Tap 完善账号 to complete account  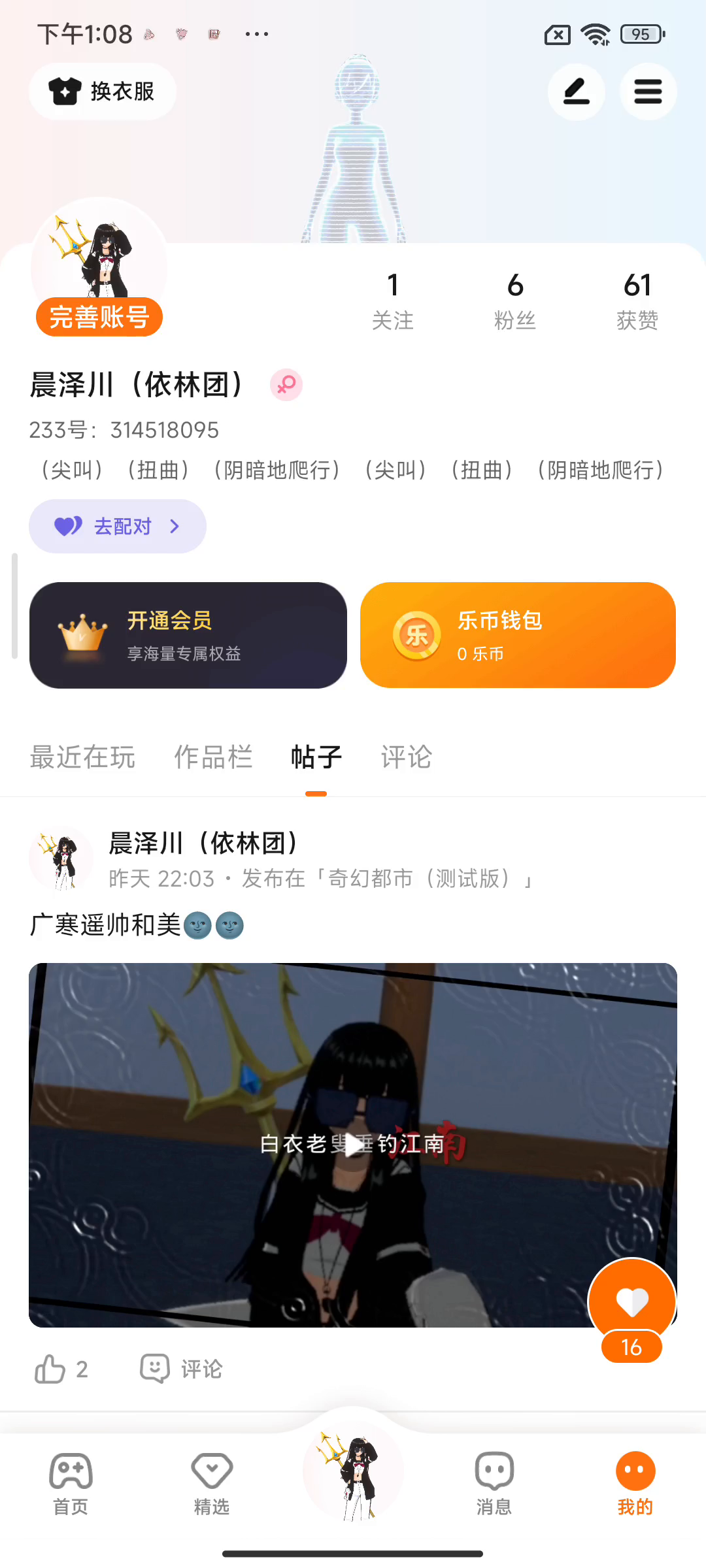(x=99, y=318)
